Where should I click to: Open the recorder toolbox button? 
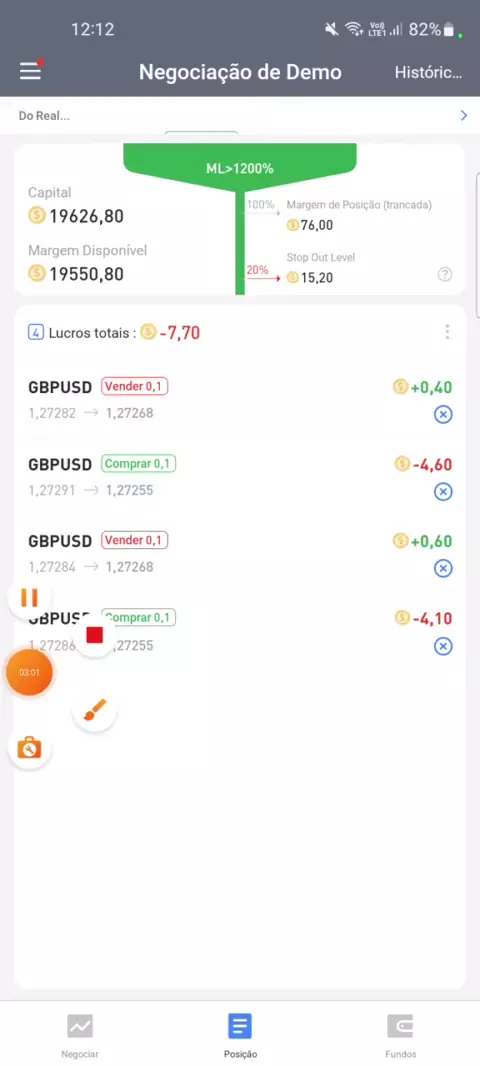click(x=29, y=748)
